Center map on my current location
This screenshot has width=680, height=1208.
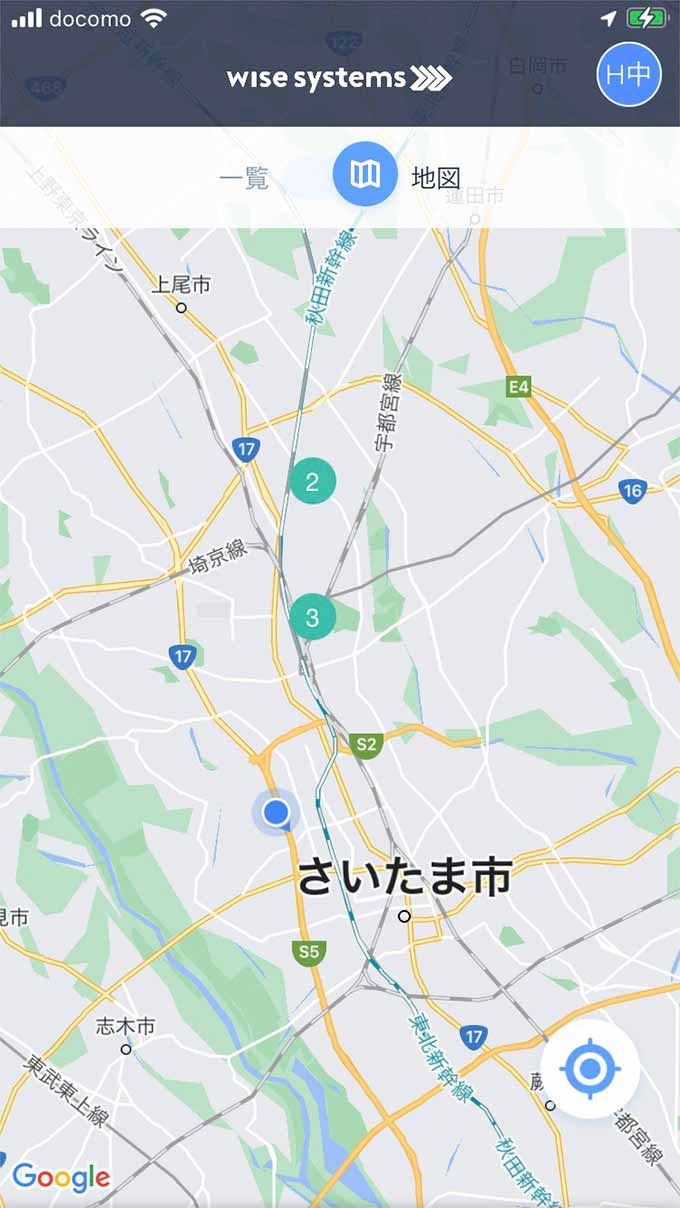(590, 1069)
